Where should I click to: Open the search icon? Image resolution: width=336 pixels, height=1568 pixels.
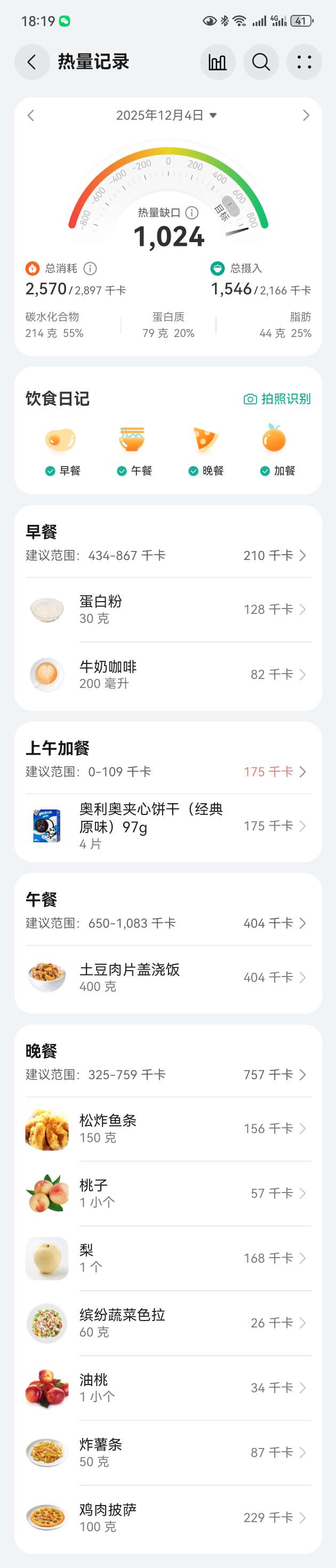[x=261, y=62]
